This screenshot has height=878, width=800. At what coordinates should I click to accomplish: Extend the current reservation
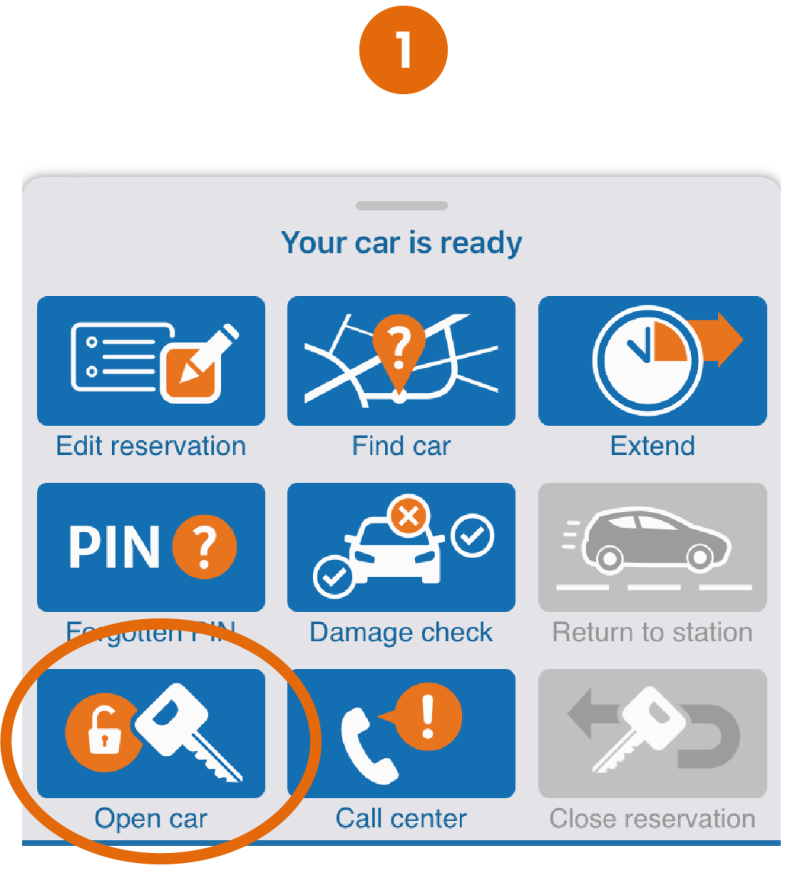(652, 361)
